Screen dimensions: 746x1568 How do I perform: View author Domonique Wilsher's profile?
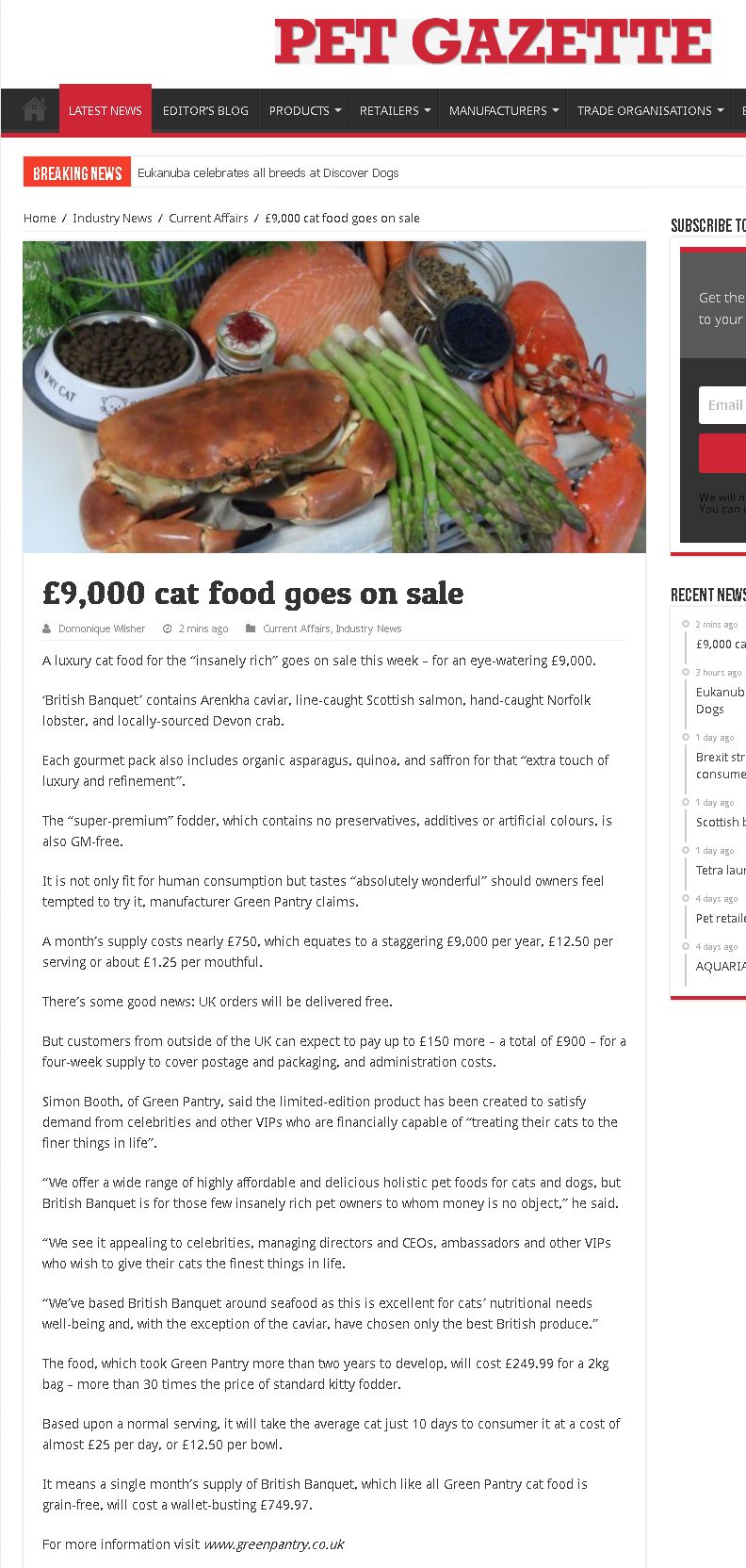click(x=102, y=629)
